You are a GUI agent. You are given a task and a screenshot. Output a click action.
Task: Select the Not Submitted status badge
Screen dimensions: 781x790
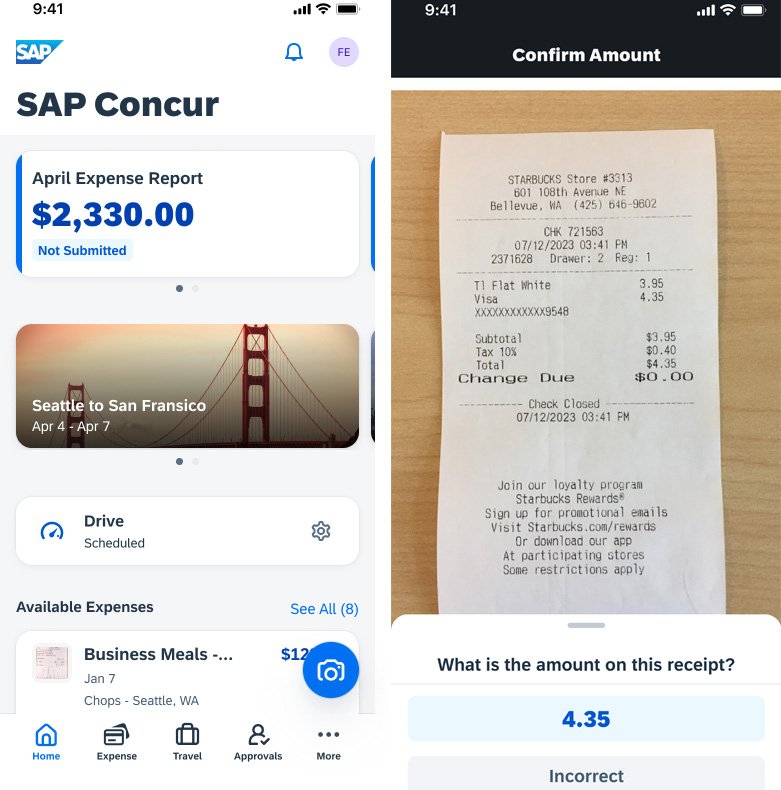(82, 251)
